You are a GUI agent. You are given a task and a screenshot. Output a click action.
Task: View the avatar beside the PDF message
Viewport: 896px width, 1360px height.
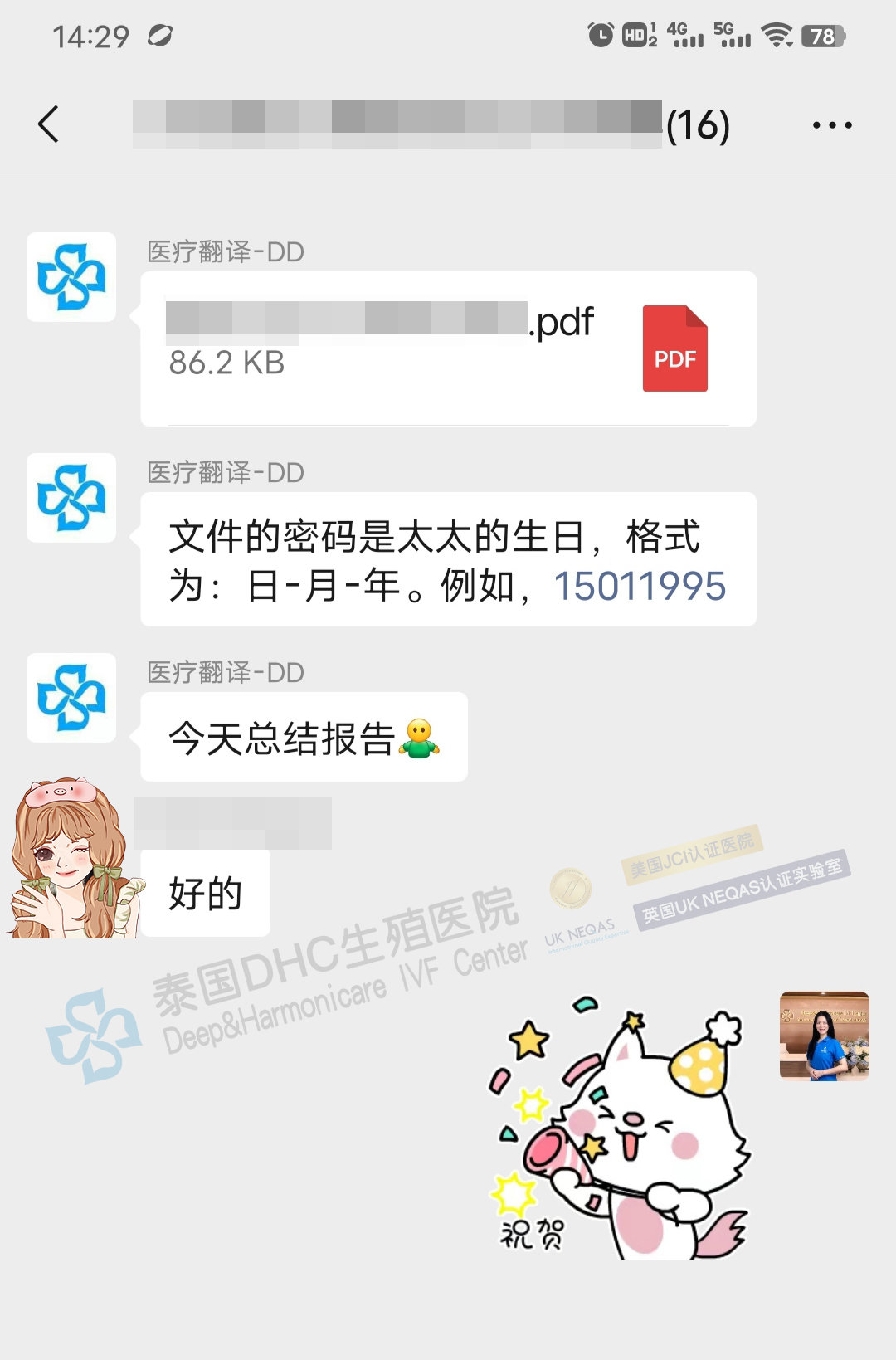point(71,277)
